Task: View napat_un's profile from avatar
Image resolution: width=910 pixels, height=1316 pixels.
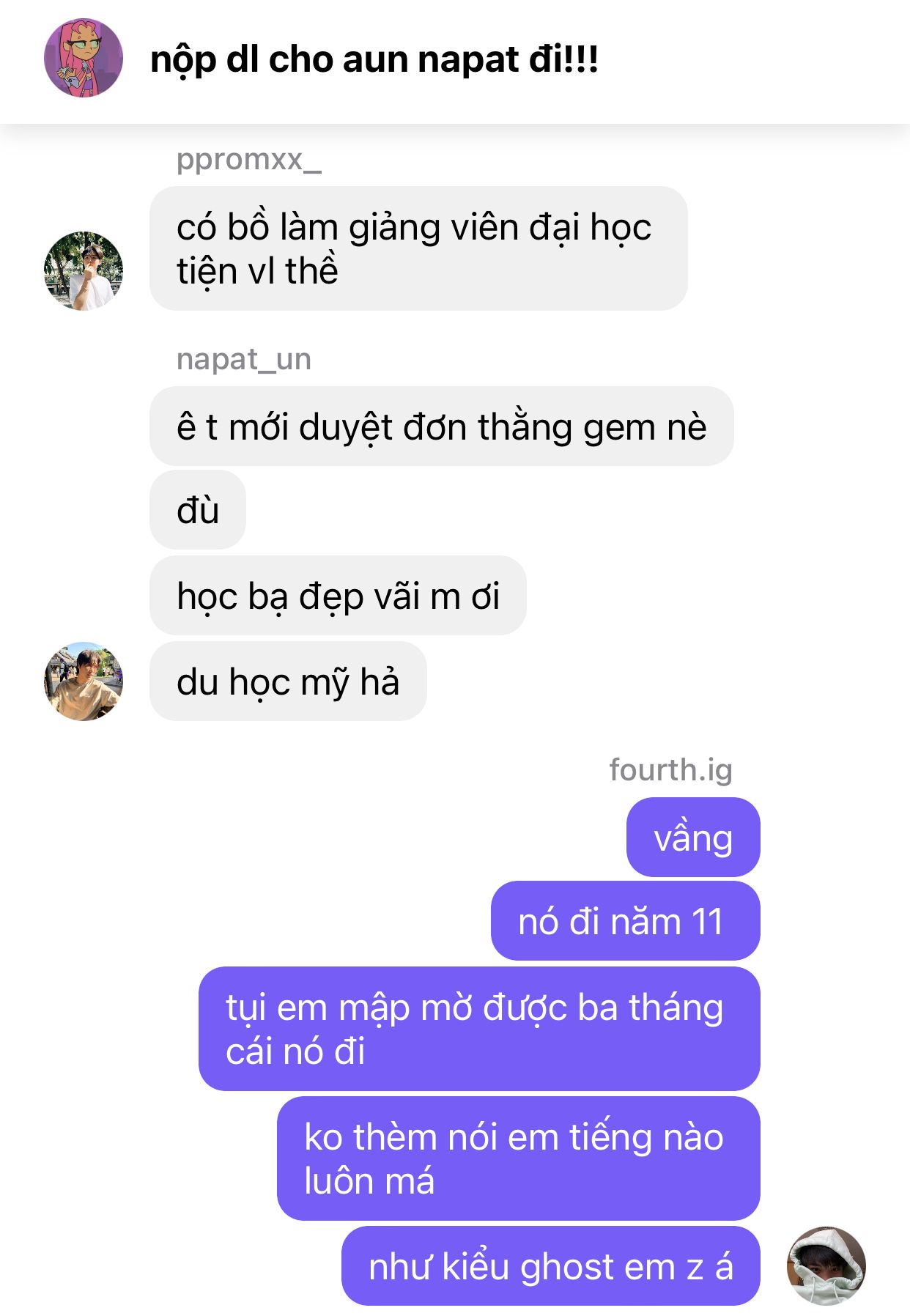Action: 83,681
